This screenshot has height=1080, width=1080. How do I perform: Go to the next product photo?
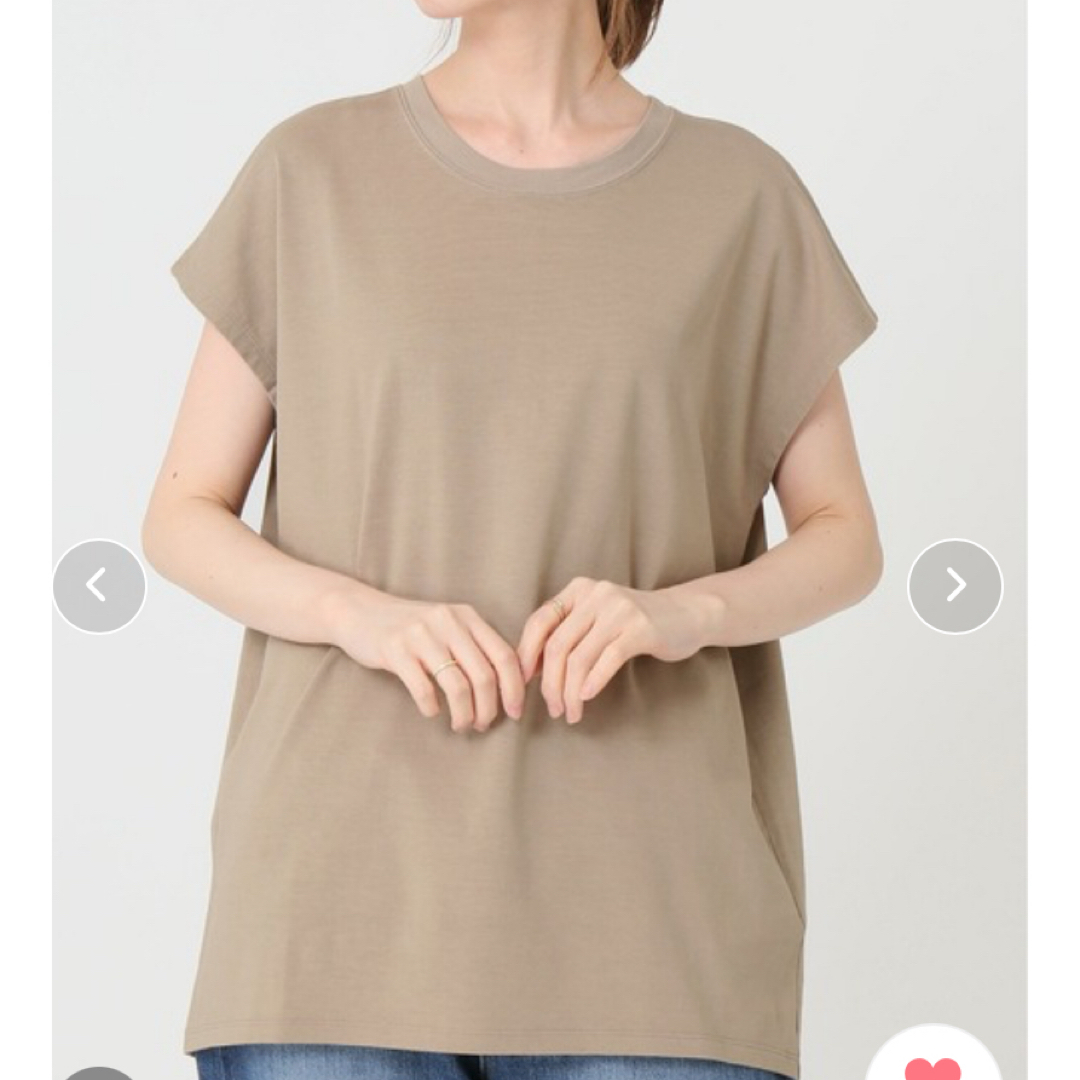[x=954, y=586]
